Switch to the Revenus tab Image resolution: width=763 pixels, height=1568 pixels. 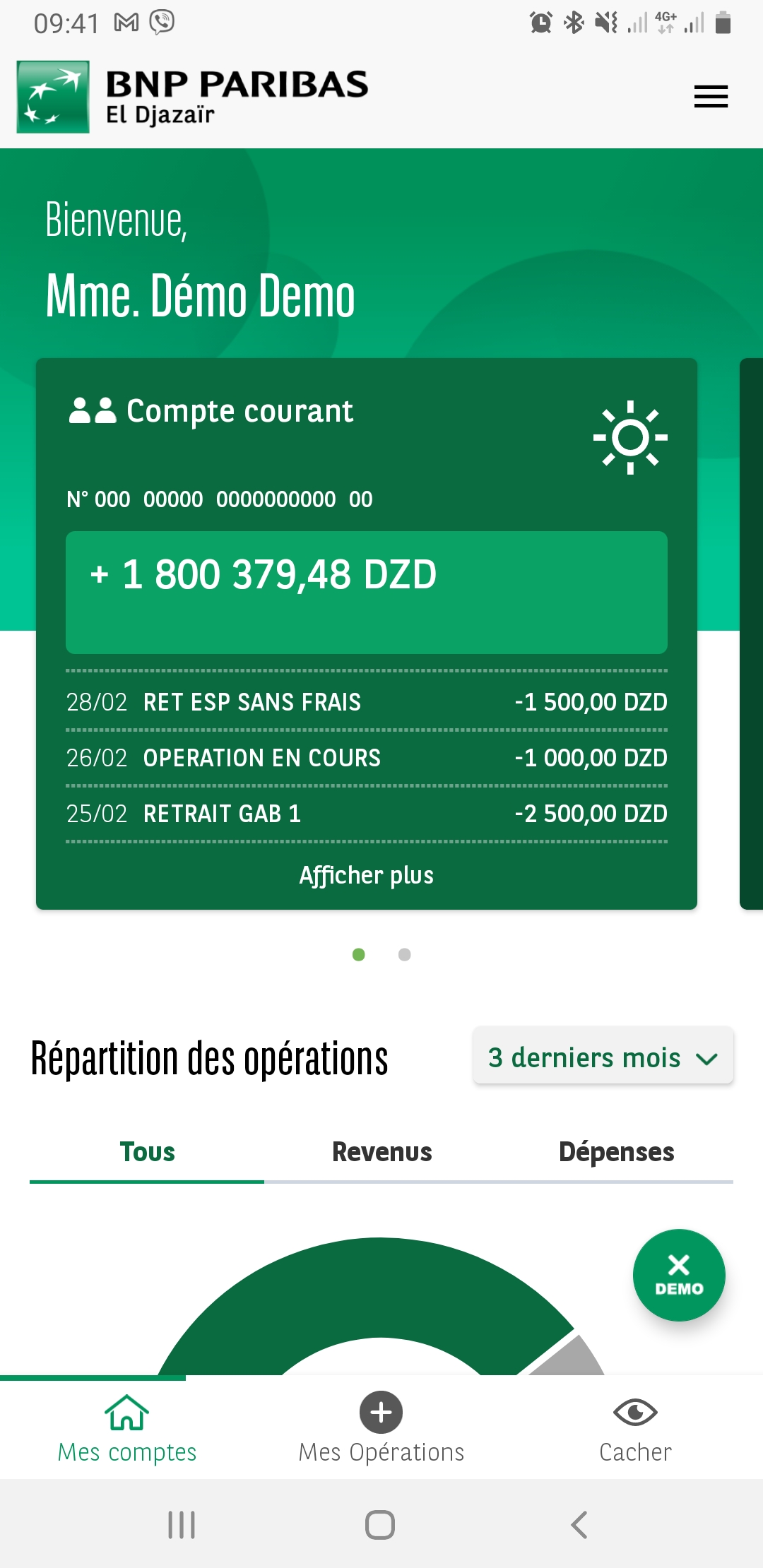click(x=381, y=1153)
